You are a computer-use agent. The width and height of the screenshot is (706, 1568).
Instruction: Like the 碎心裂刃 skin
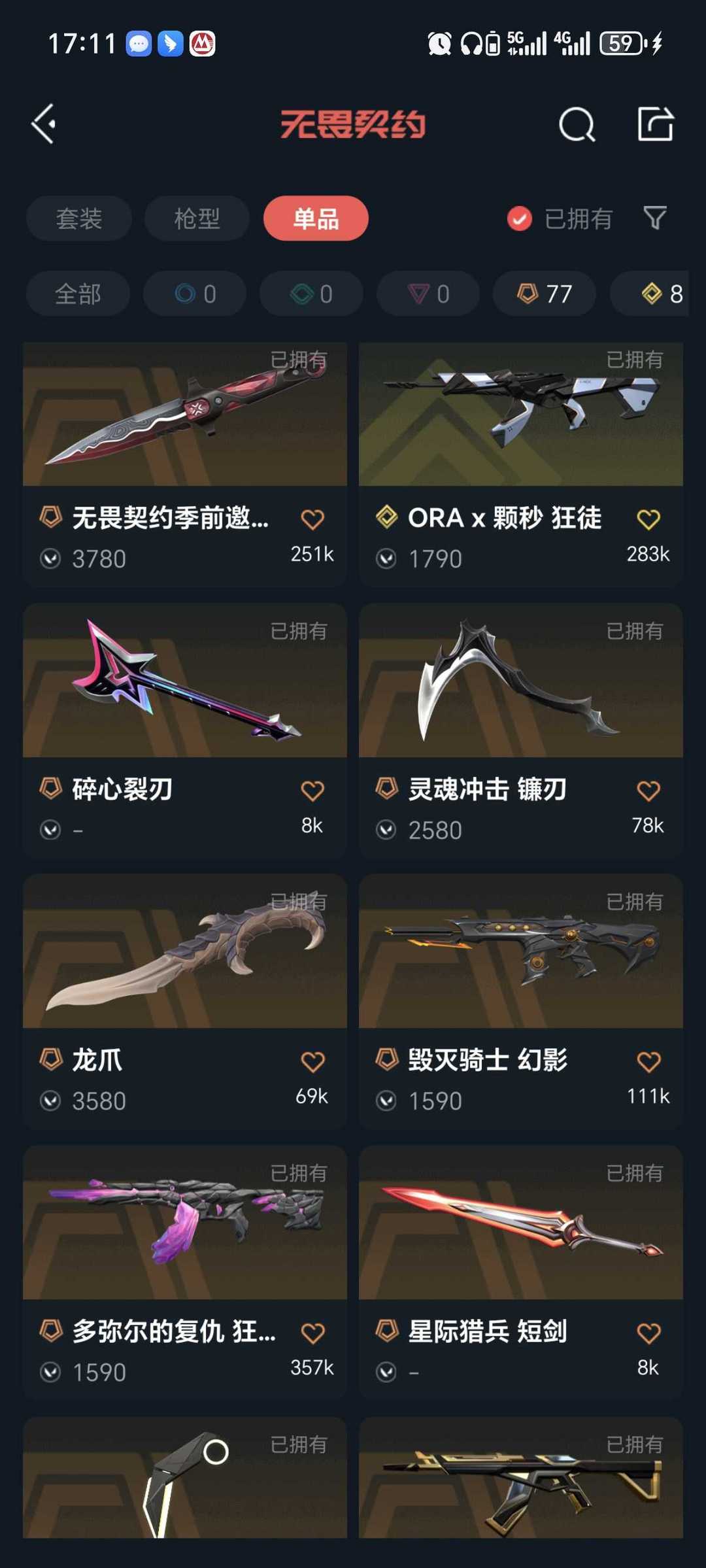click(x=312, y=791)
